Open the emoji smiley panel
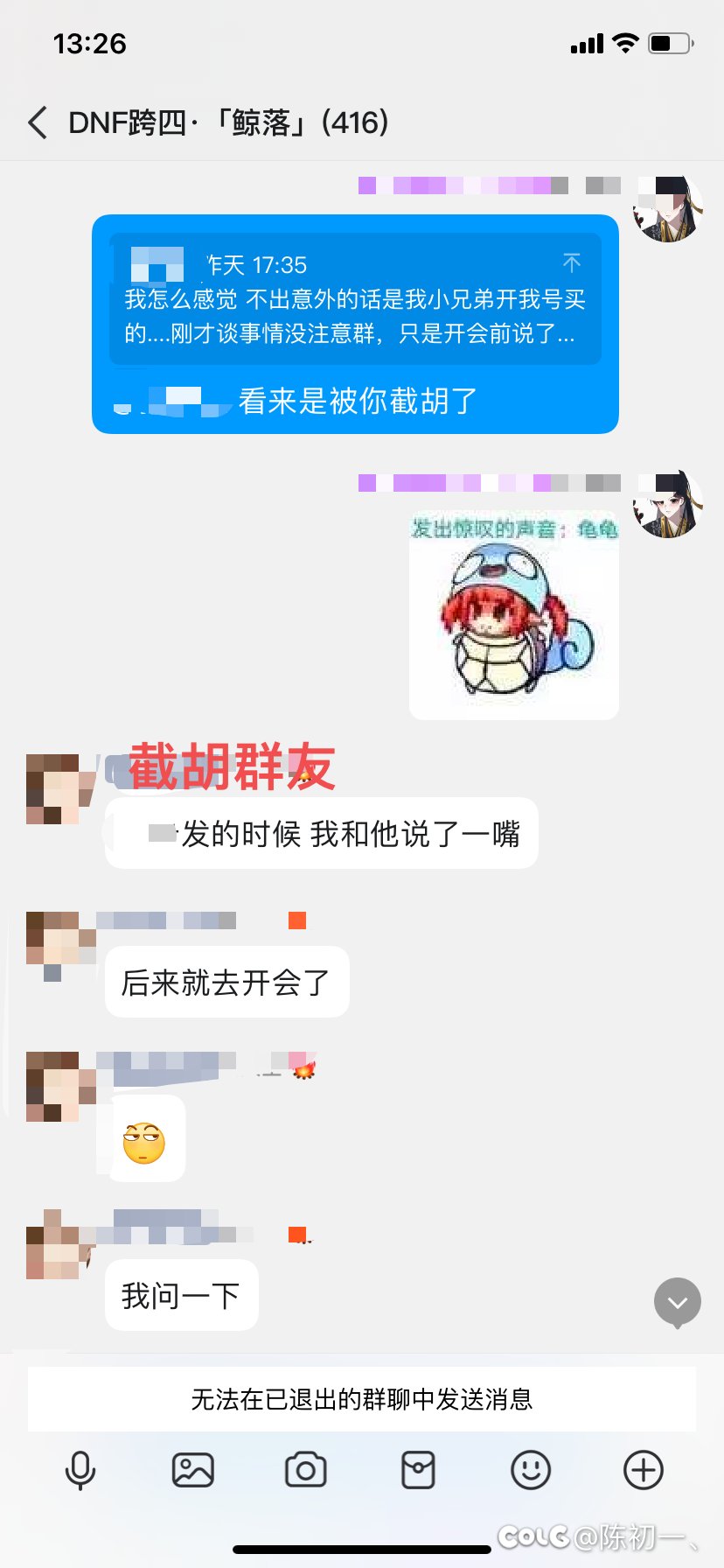724x1568 pixels. tap(531, 1470)
